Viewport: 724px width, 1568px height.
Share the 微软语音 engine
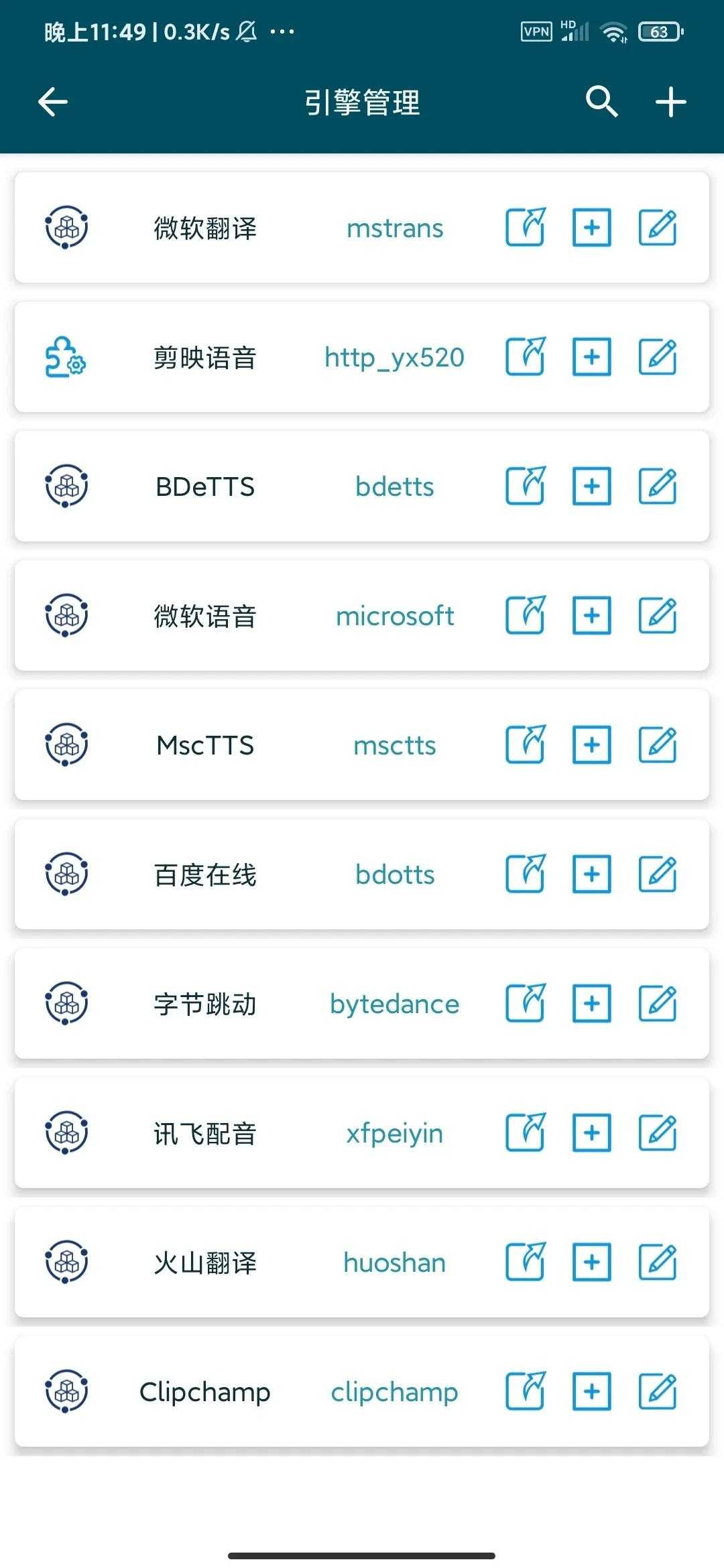click(526, 615)
